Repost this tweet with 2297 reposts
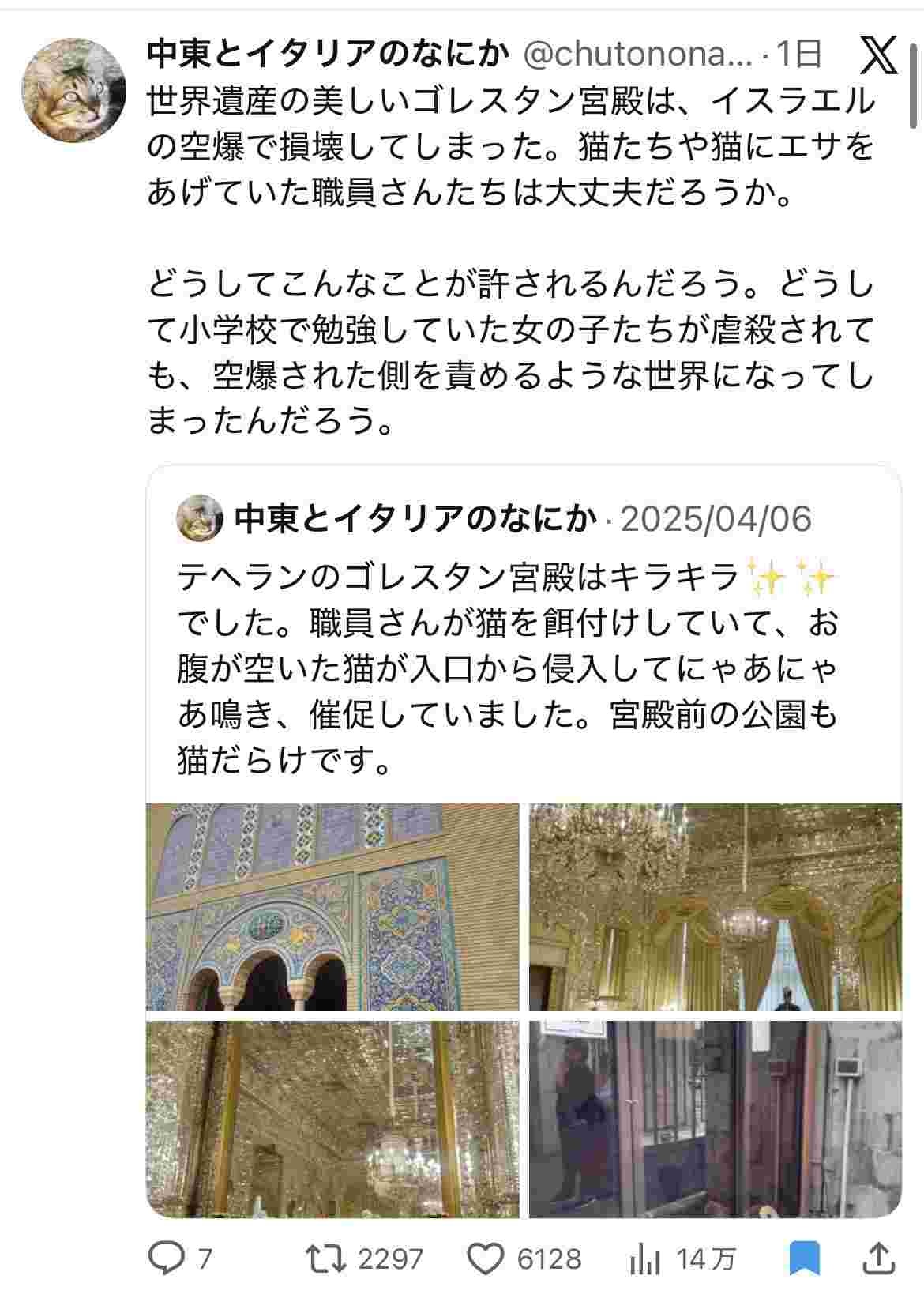The image size is (924, 1302). 327,1258
